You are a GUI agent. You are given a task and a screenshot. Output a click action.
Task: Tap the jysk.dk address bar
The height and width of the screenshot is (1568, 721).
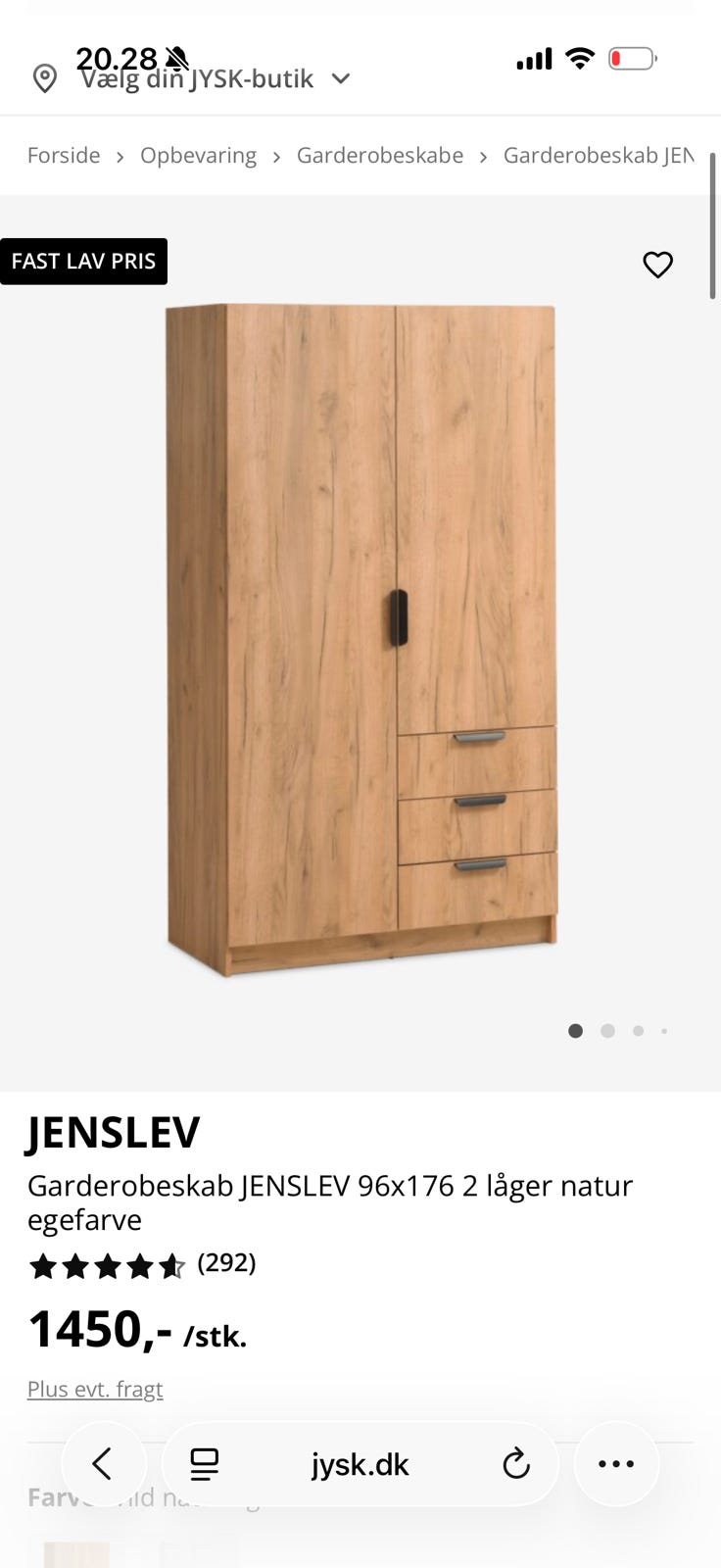pos(360,1464)
